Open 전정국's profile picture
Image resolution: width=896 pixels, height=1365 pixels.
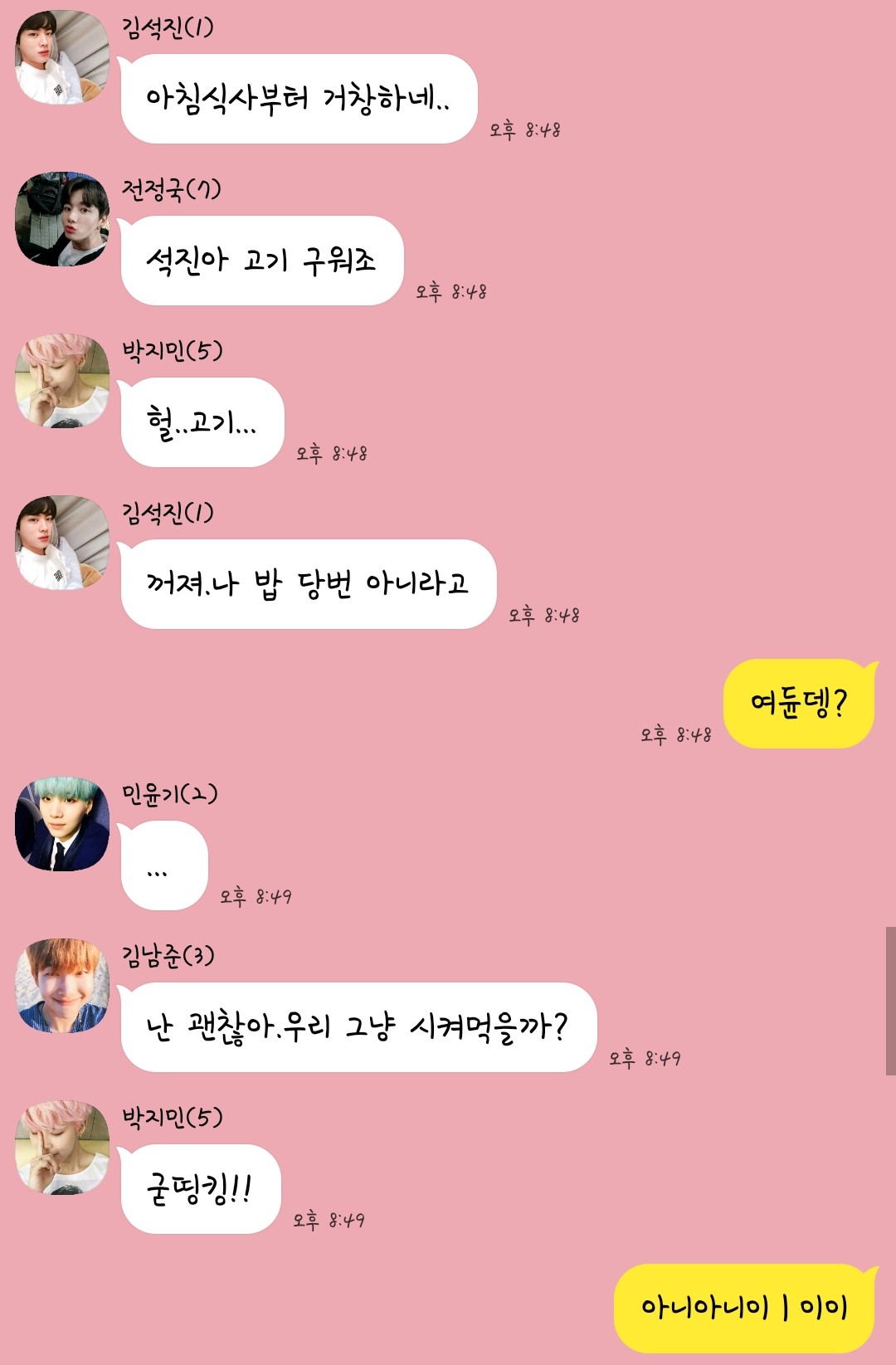62,219
